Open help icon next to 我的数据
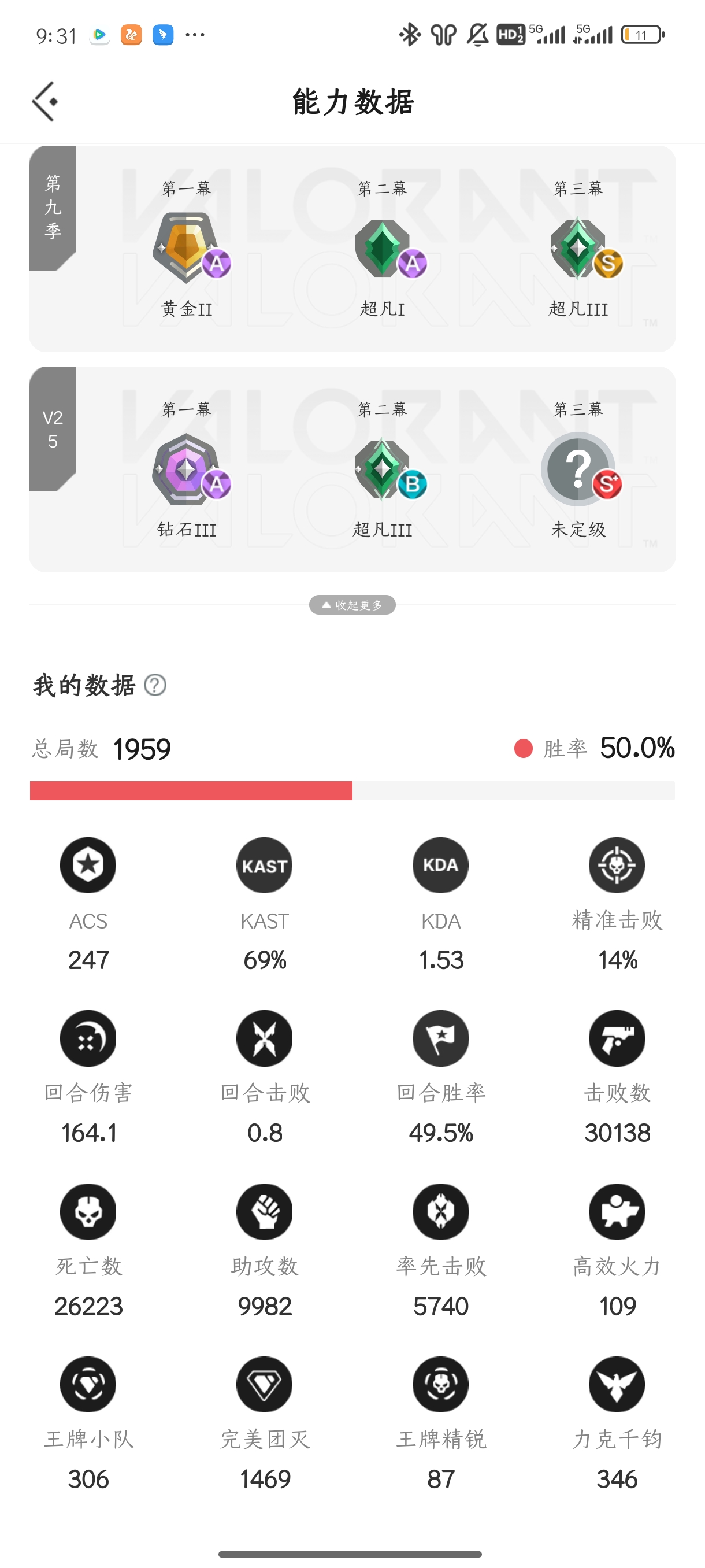 pyautogui.click(x=155, y=685)
